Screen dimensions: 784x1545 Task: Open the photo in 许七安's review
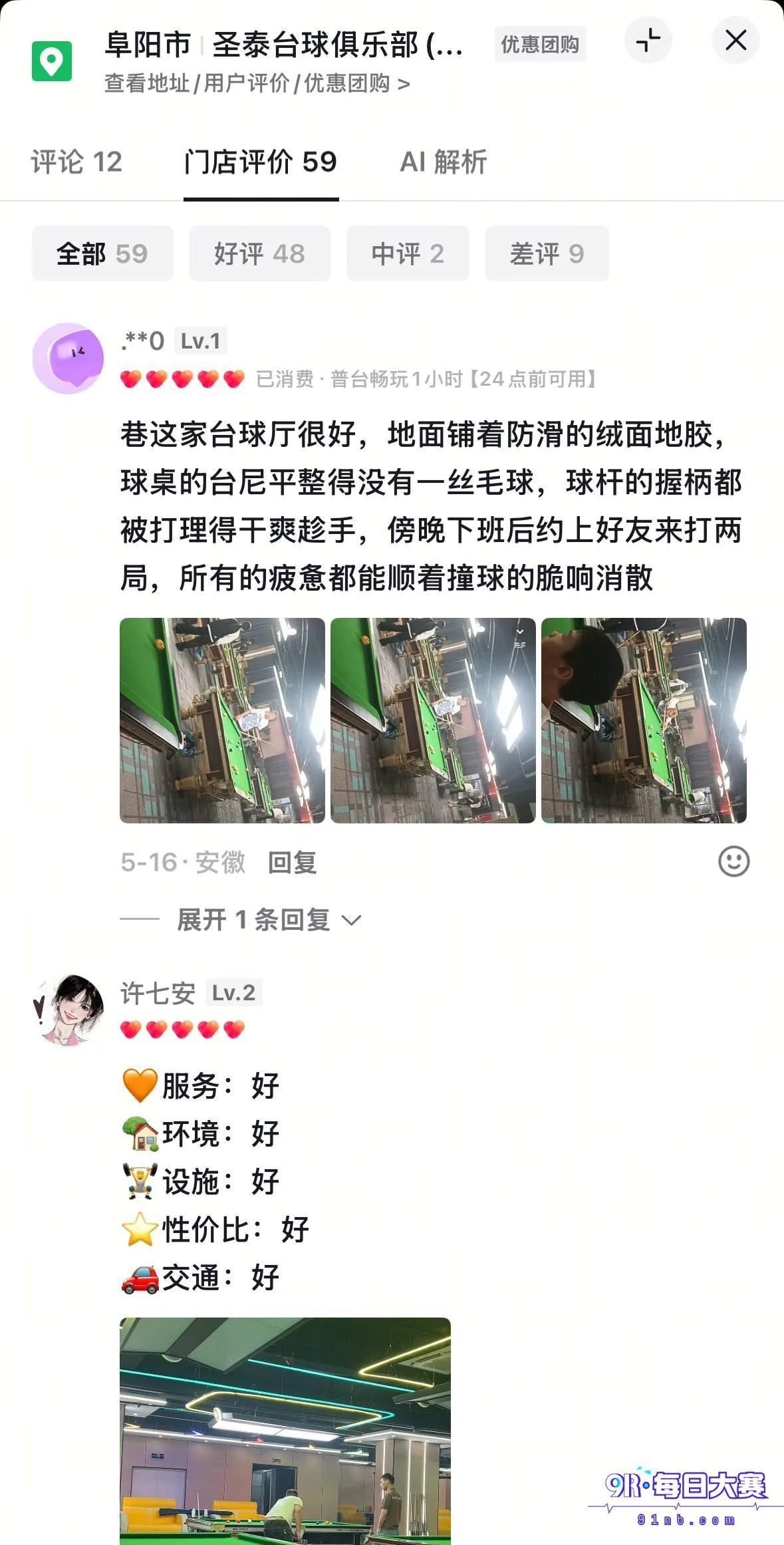(285, 1431)
